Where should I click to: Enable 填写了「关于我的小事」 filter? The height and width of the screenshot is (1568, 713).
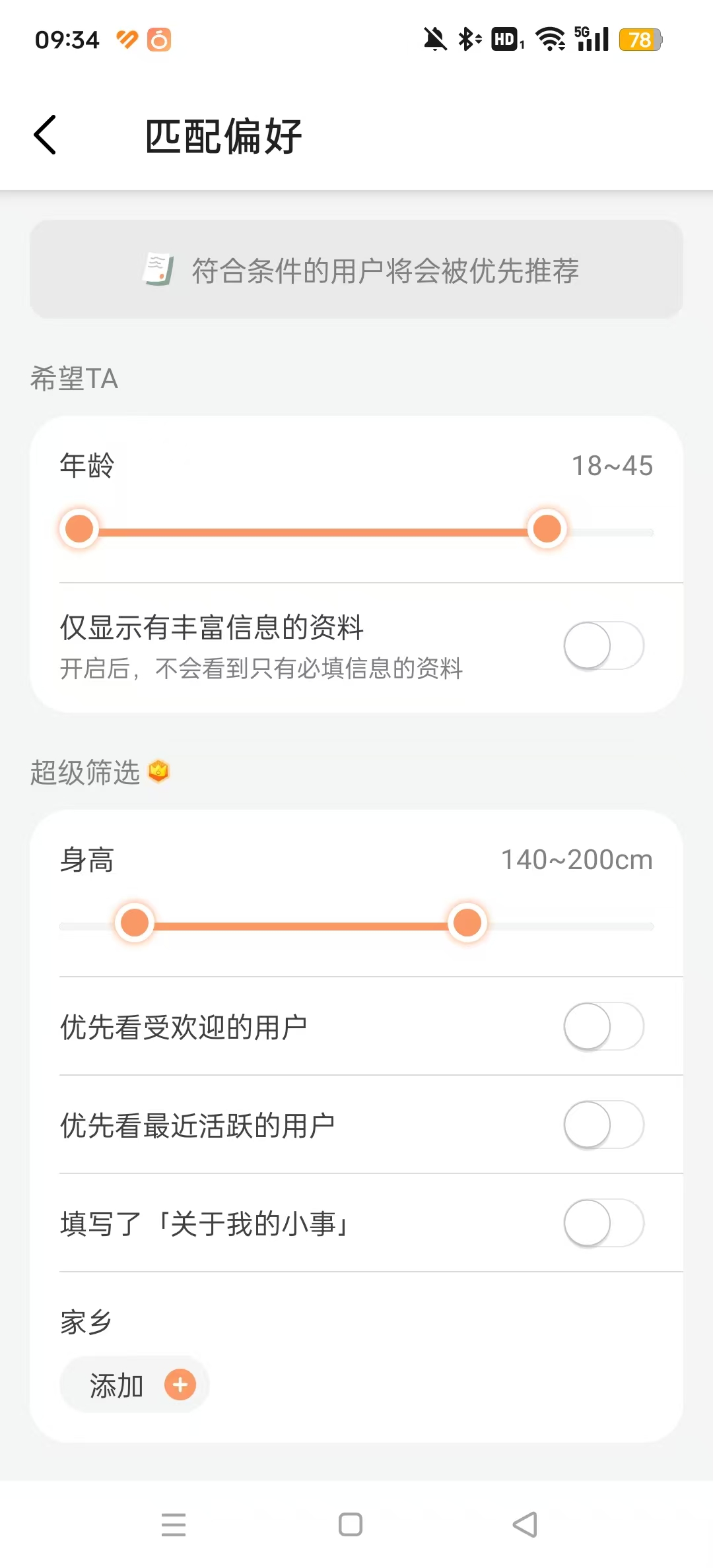pos(603,1223)
